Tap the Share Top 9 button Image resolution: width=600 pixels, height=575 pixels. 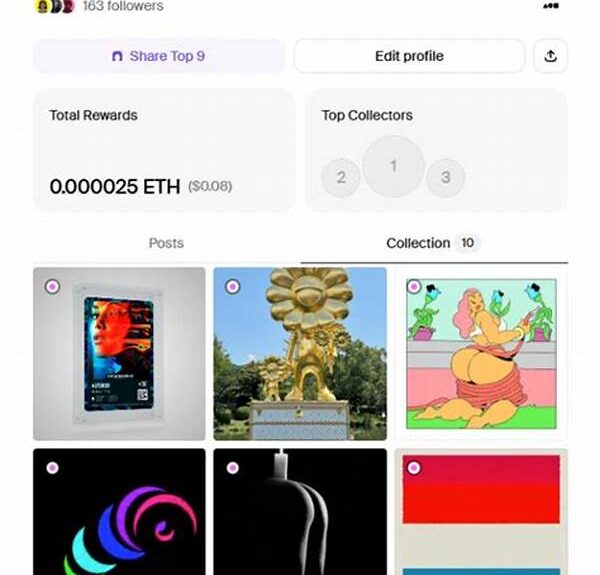[159, 56]
